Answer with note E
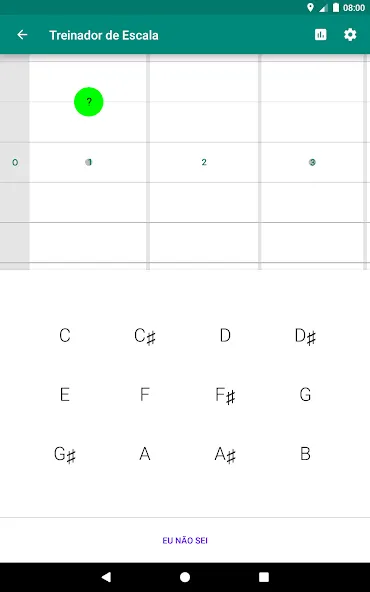Viewport: 370px width, 592px height. tap(65, 395)
